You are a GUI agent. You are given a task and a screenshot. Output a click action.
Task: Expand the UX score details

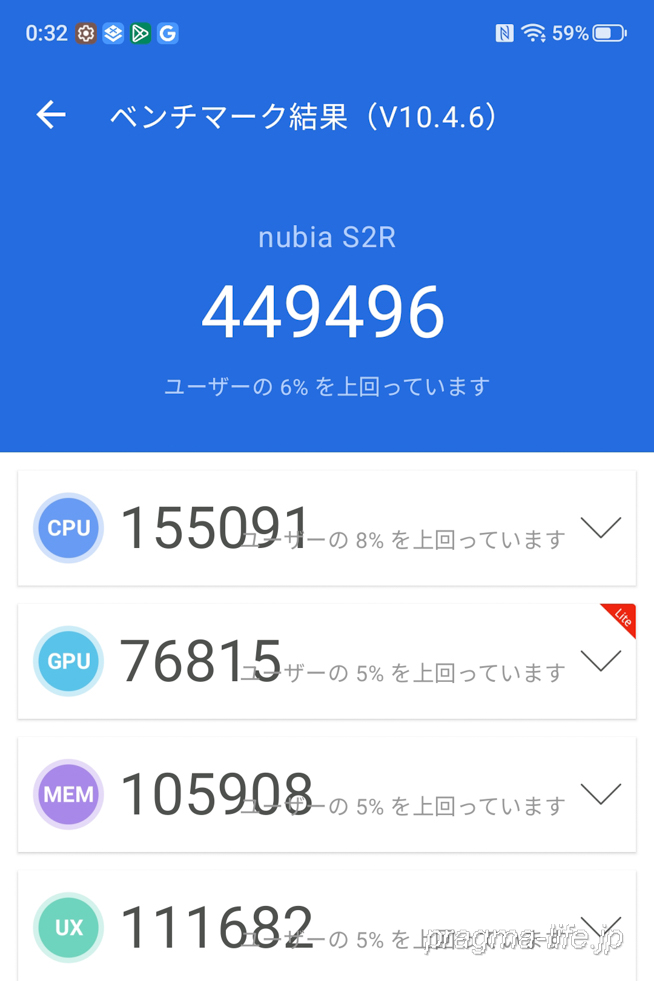pos(600,926)
